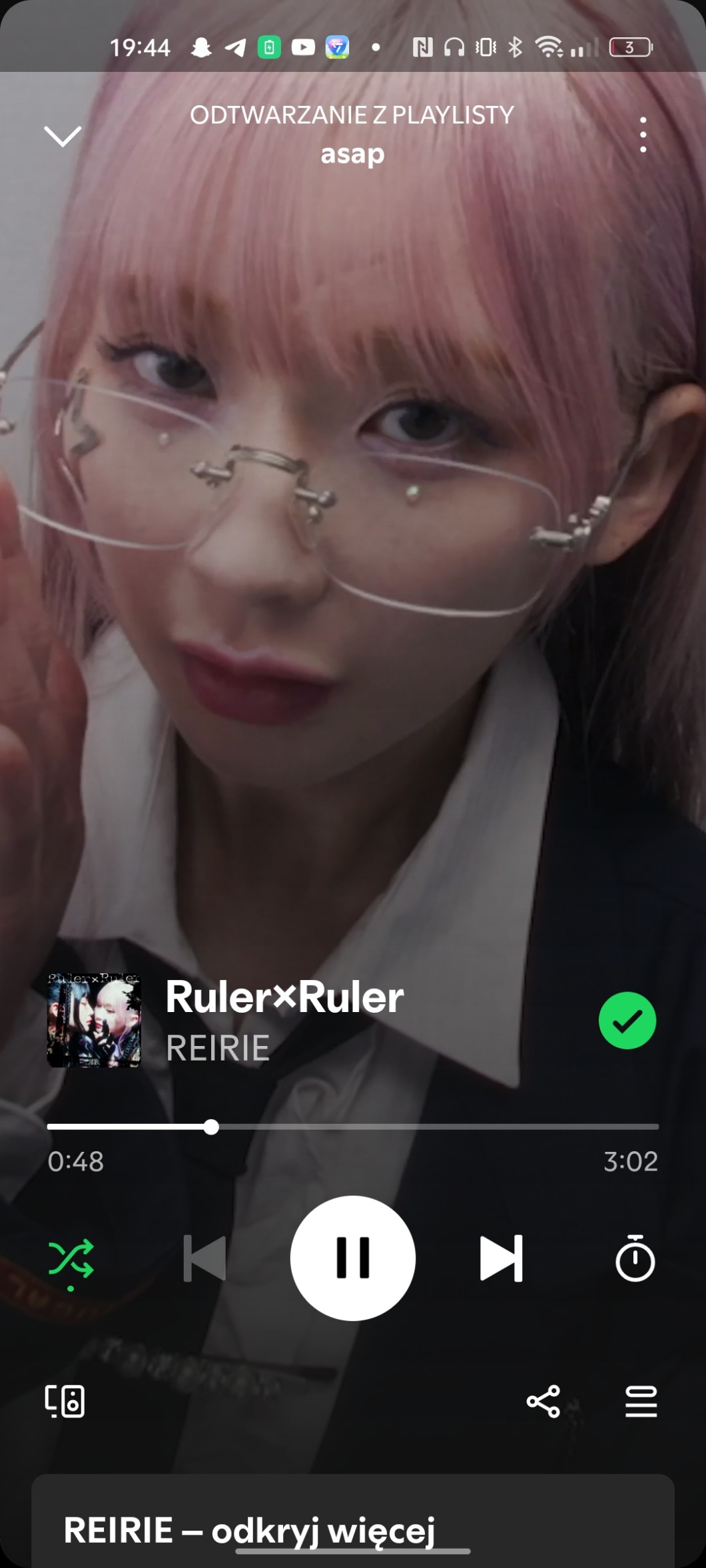Open the three-dot options menu
The image size is (706, 1568).
tap(643, 135)
